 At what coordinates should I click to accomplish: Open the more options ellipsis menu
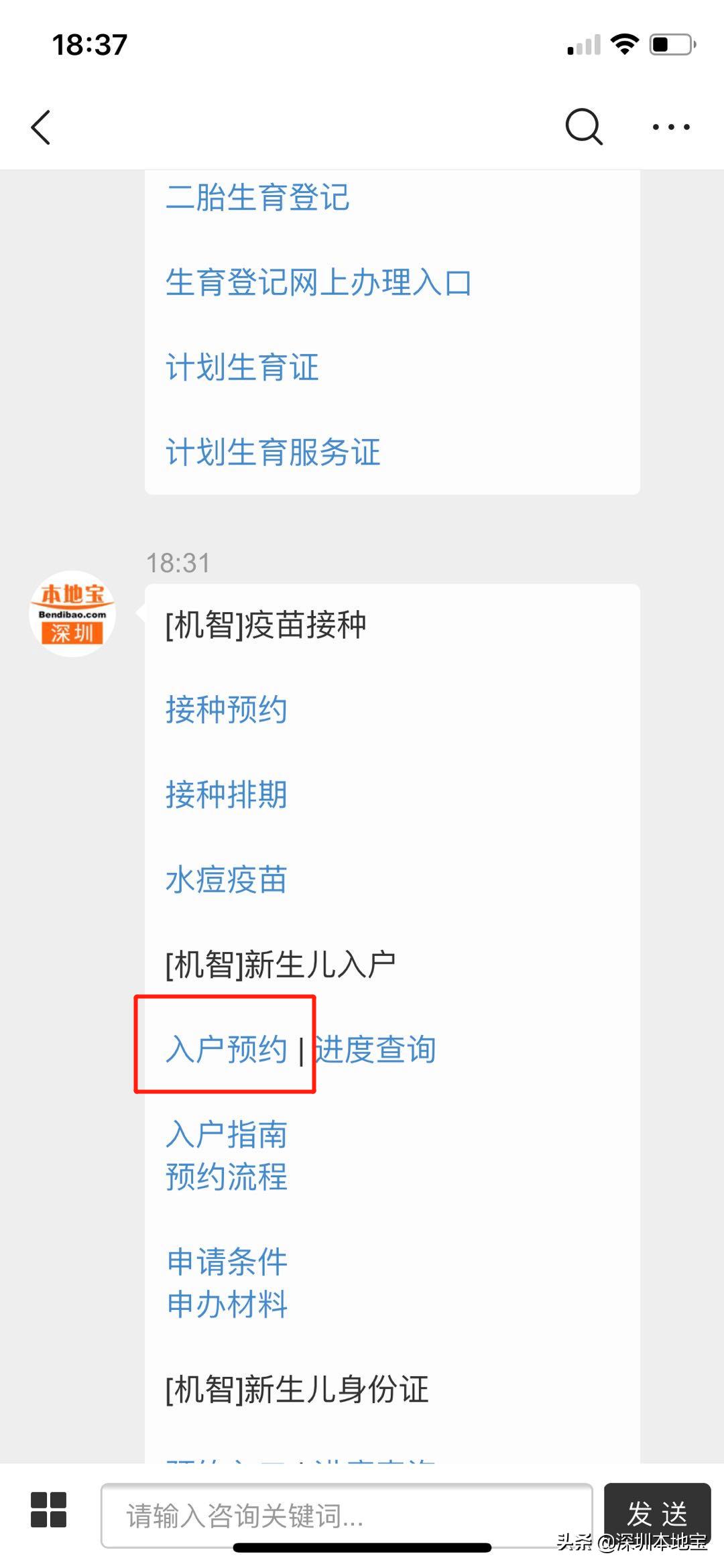[670, 126]
